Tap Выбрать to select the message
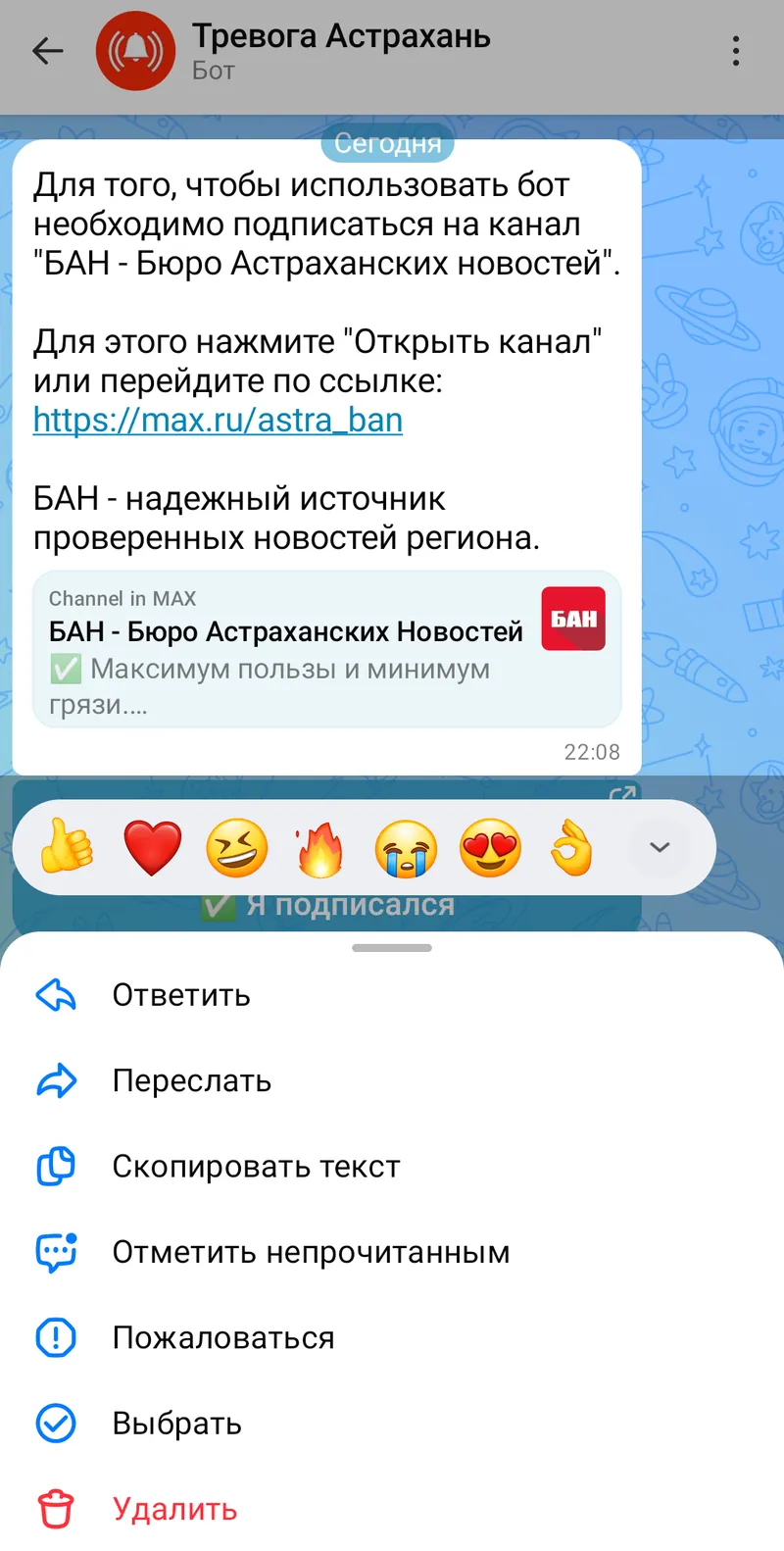 tap(392, 1424)
